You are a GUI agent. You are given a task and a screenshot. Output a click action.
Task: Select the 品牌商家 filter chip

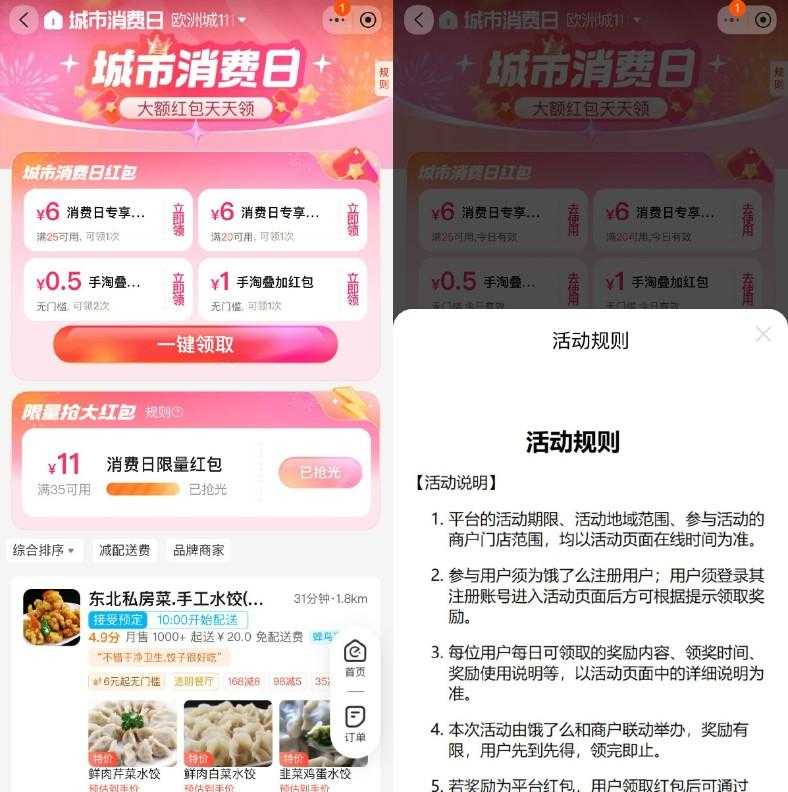click(x=198, y=550)
